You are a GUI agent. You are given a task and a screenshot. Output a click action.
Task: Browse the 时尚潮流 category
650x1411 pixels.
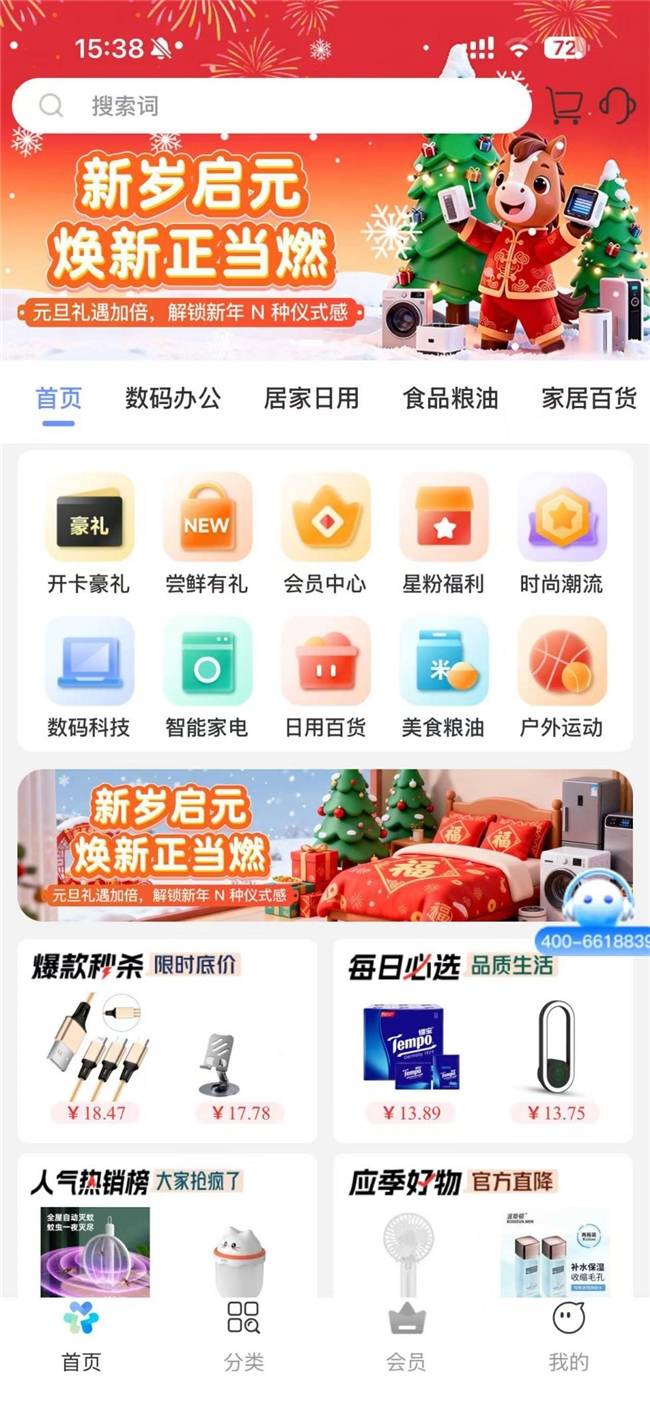point(561,532)
